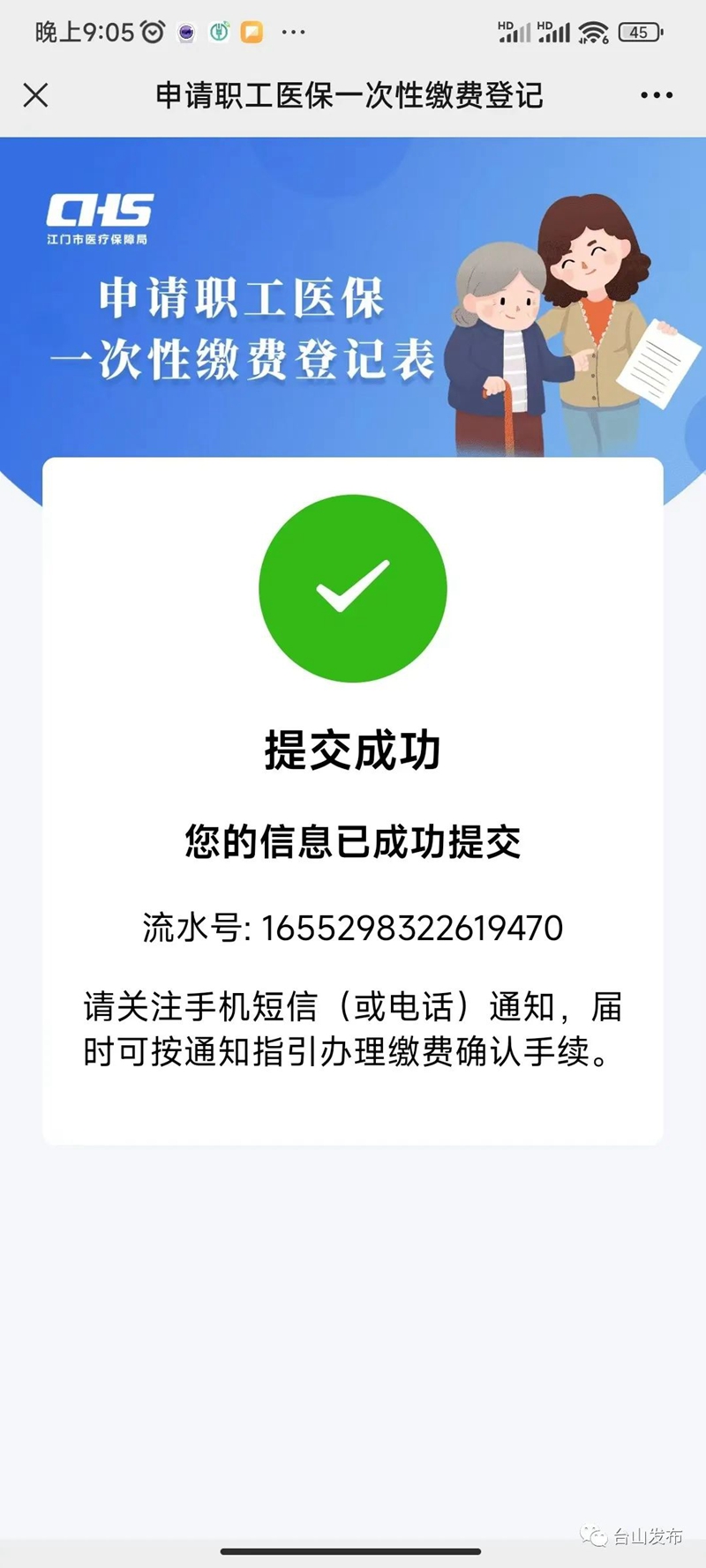706x1568 pixels.
Task: Tap the green success checkmark icon
Action: point(352,586)
